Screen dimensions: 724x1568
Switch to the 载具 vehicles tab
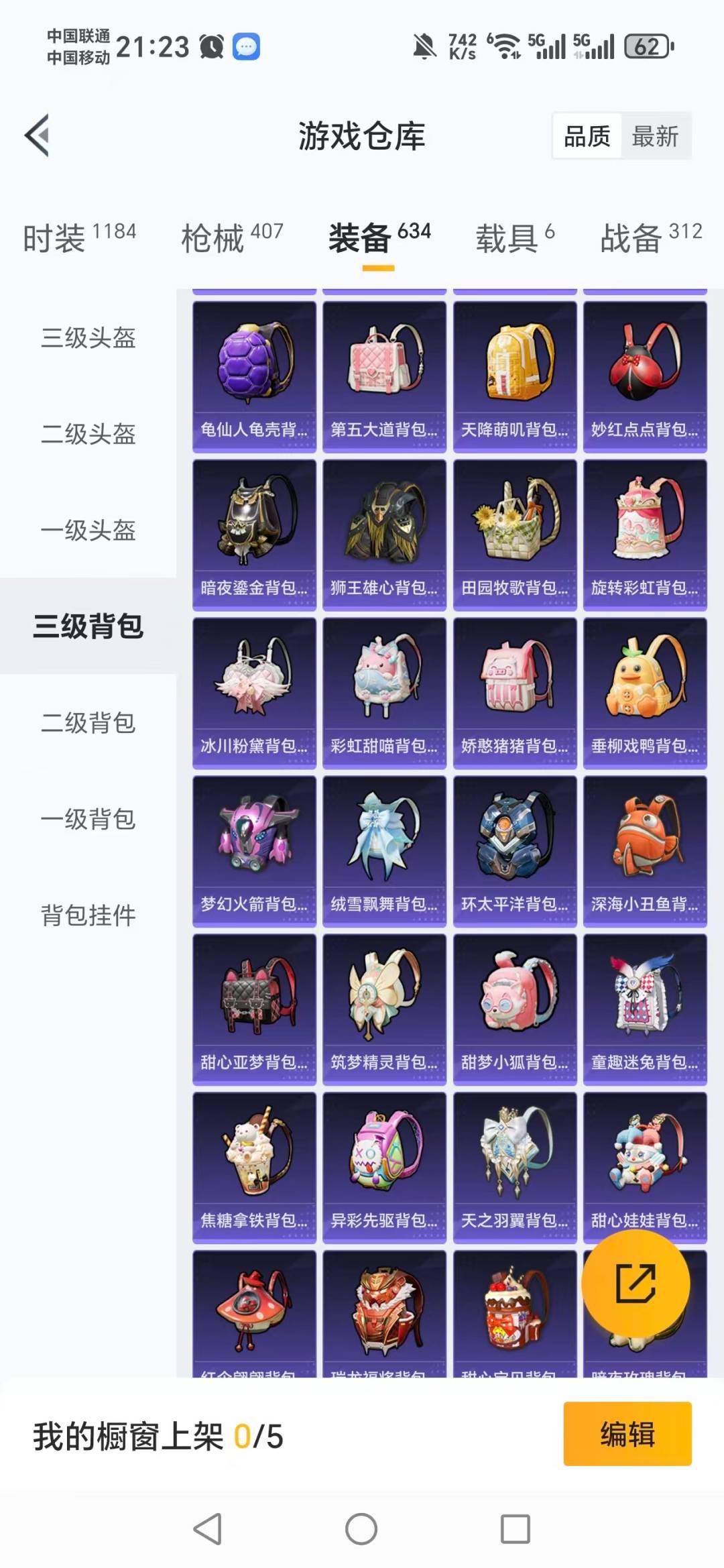[506, 240]
